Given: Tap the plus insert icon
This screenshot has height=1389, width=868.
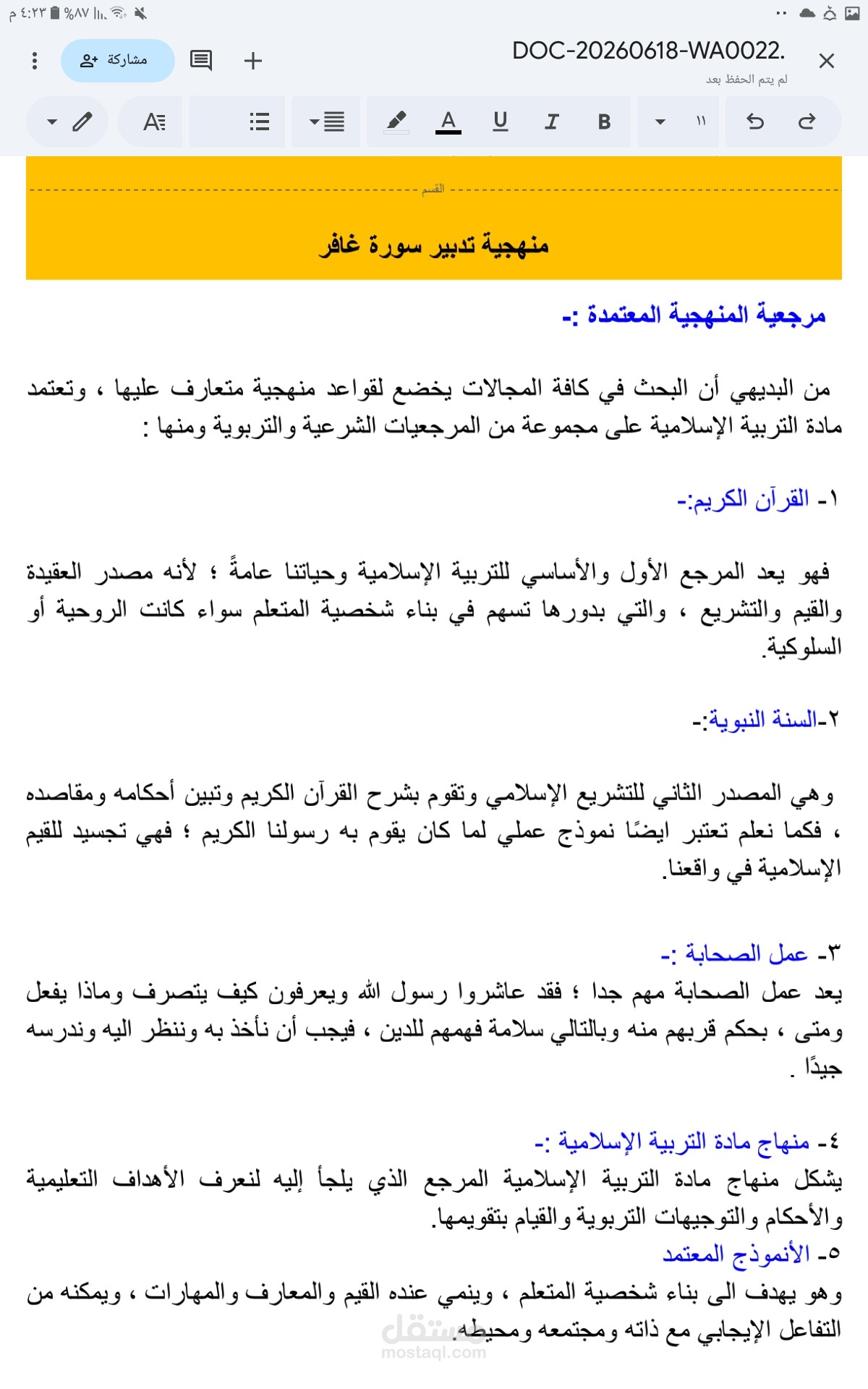Looking at the screenshot, I should coord(253,61).
